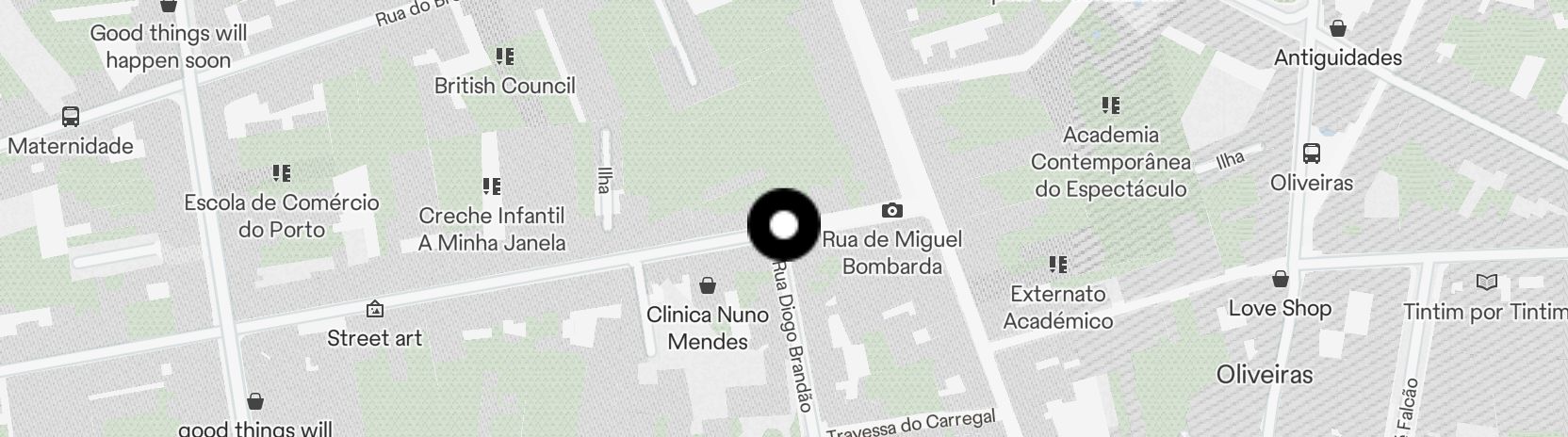Select the Oliveiras bus stop icon
Viewport: 1568px width, 437px height.
(1311, 154)
